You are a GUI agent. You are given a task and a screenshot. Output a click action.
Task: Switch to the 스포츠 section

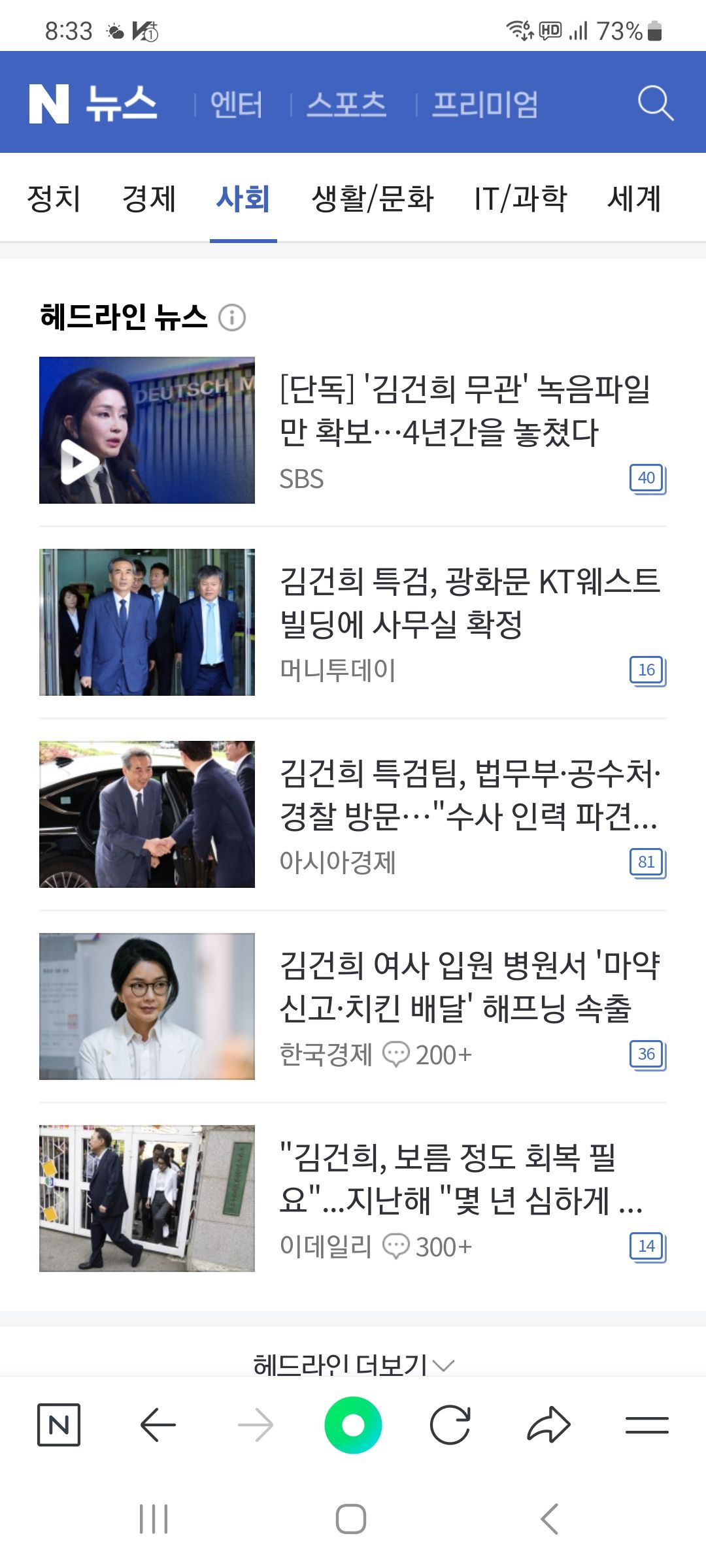347,105
